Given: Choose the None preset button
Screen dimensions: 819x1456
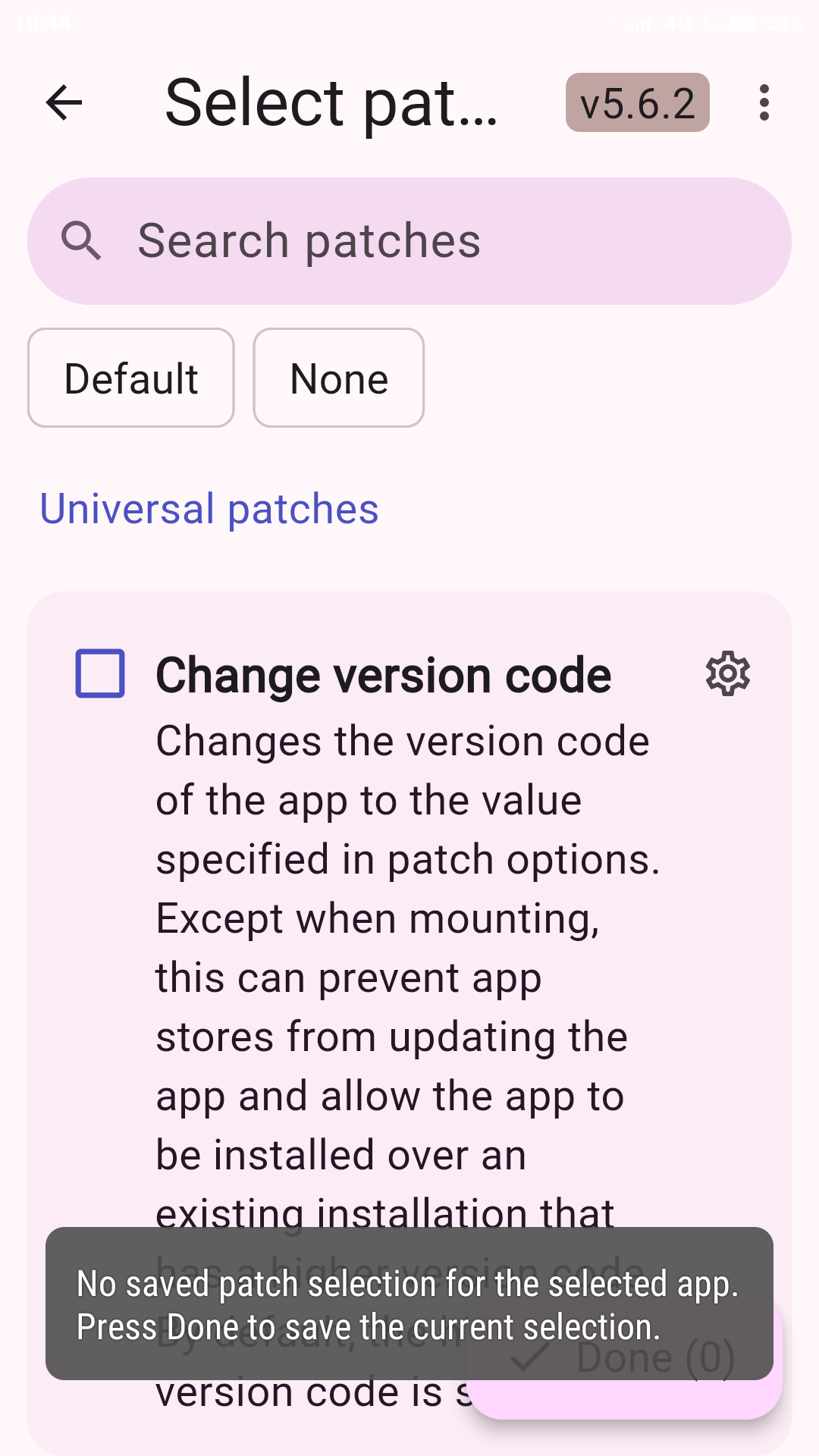Looking at the screenshot, I should (x=339, y=378).
